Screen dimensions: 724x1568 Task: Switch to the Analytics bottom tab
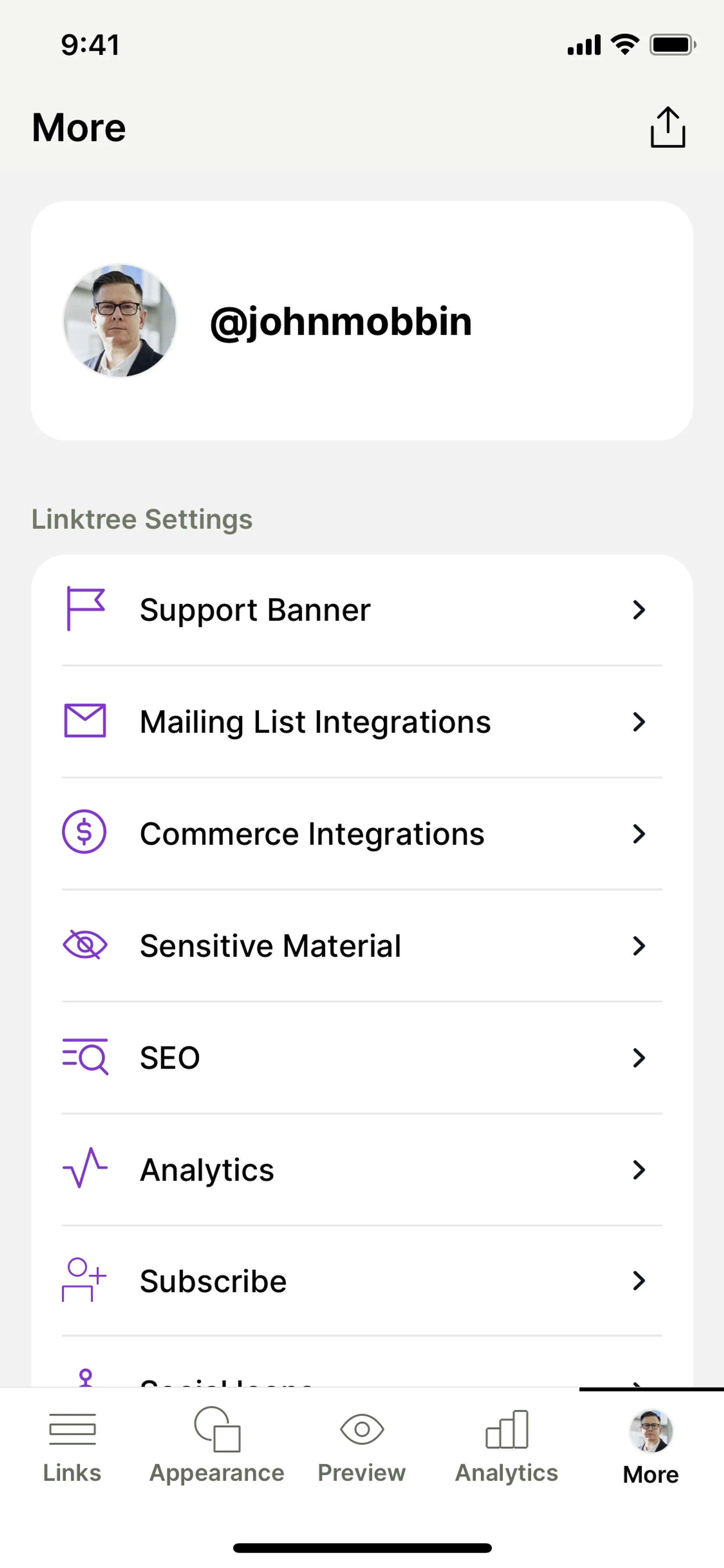pyautogui.click(x=506, y=1446)
